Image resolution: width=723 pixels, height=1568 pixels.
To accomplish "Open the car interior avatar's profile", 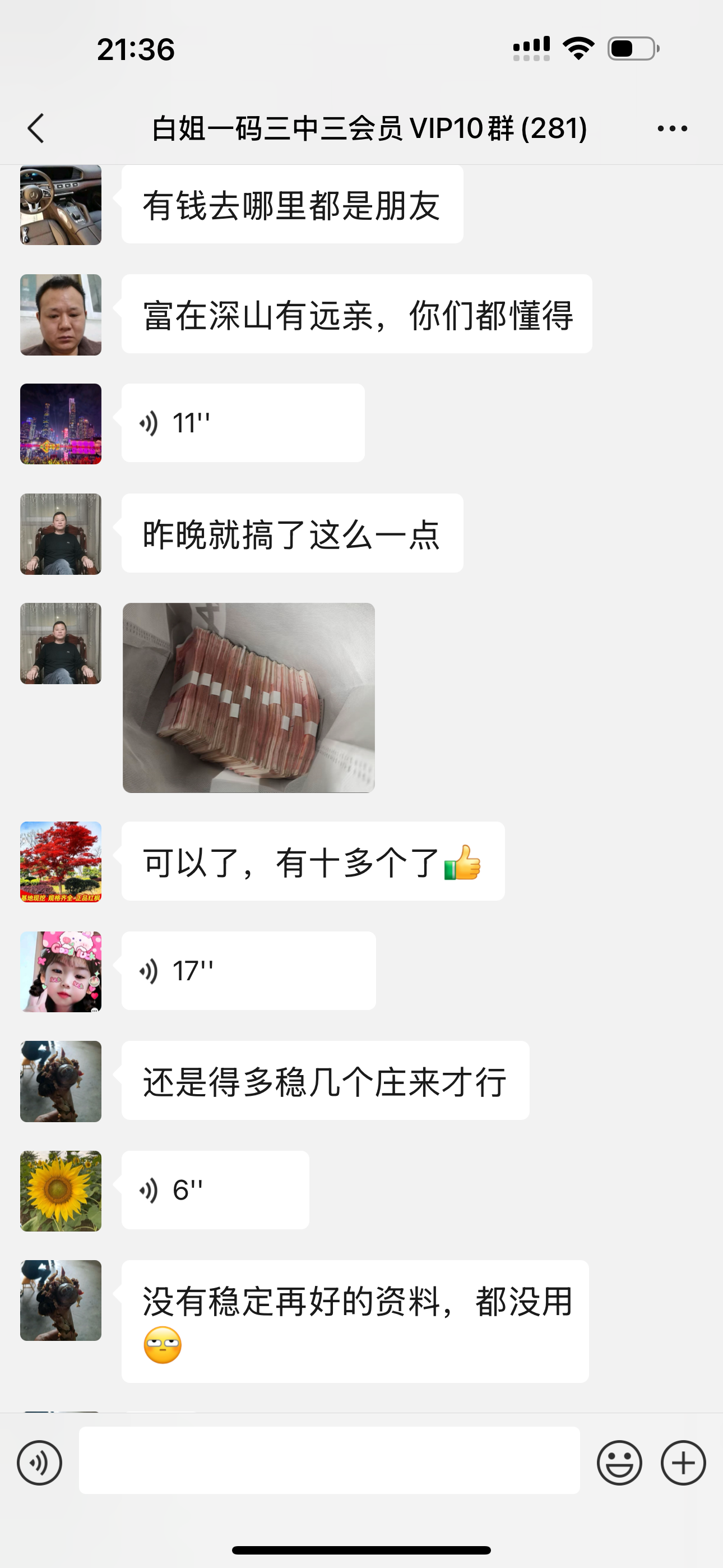I will tap(61, 205).
